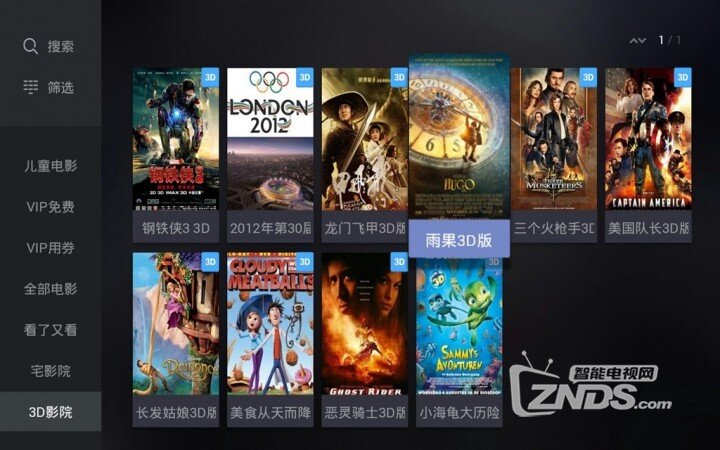Screen dimensions: 720x450
Task: Switch to 看了又看 category
Action: coord(50,329)
